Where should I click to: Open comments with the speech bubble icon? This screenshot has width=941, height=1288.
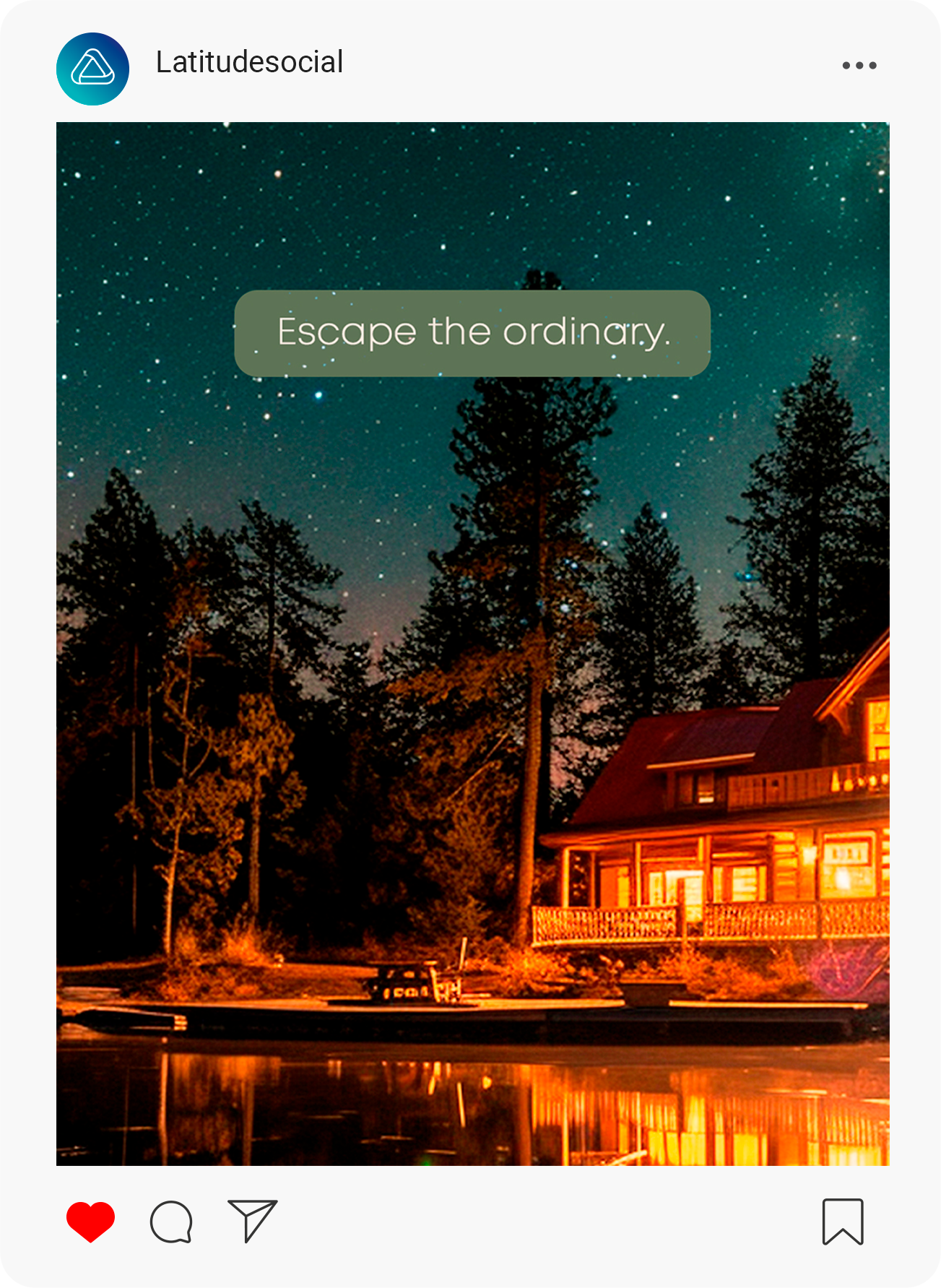[171, 1222]
